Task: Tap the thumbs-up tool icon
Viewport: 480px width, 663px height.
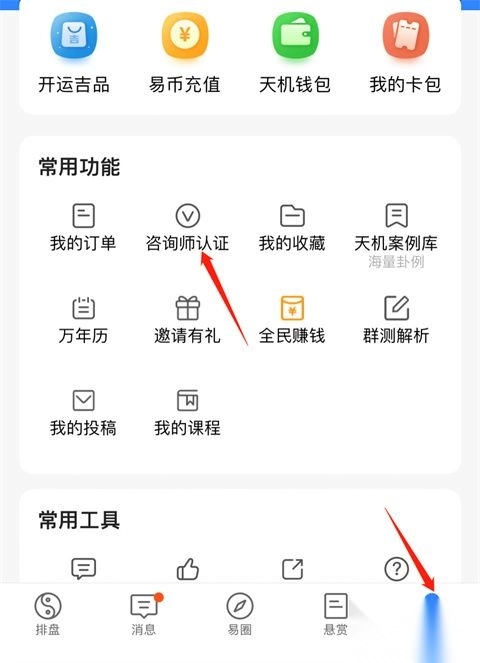Action: click(187, 569)
